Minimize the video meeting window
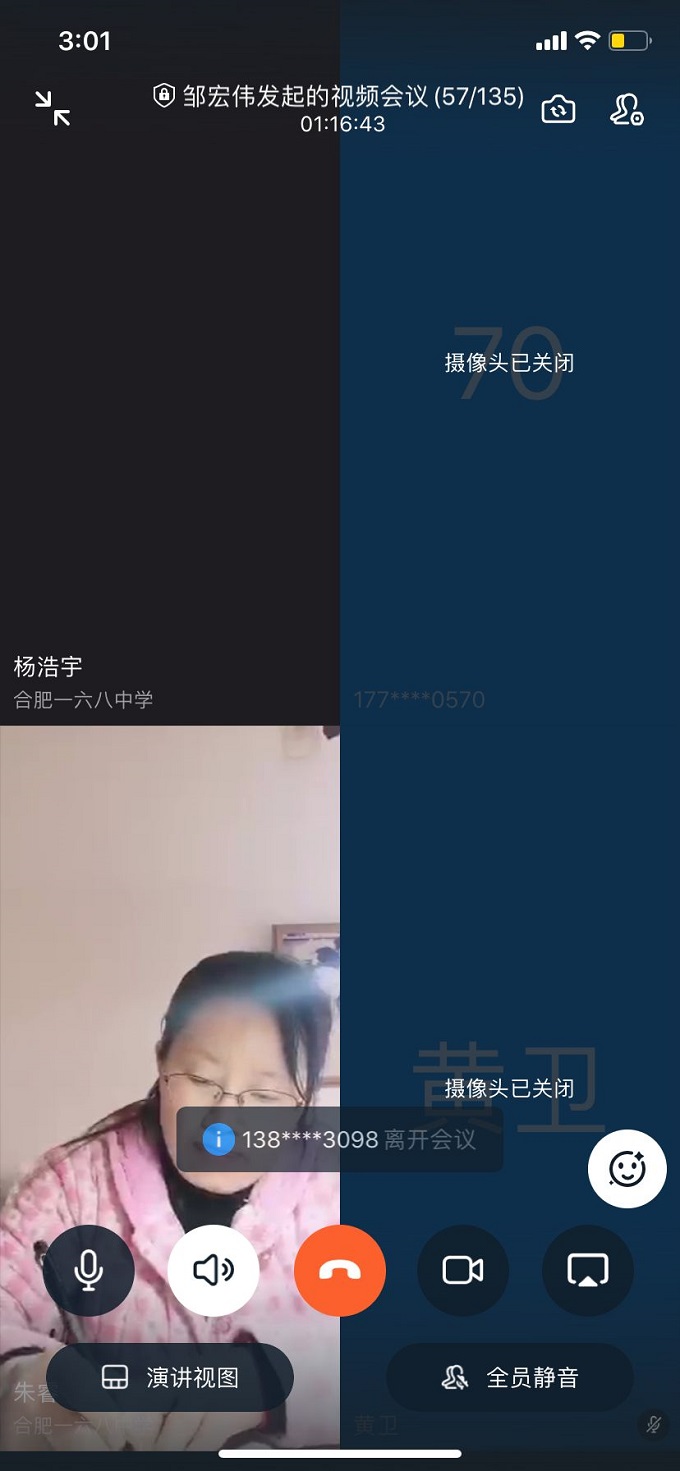Screen dimensions: 680x1471 [52, 108]
